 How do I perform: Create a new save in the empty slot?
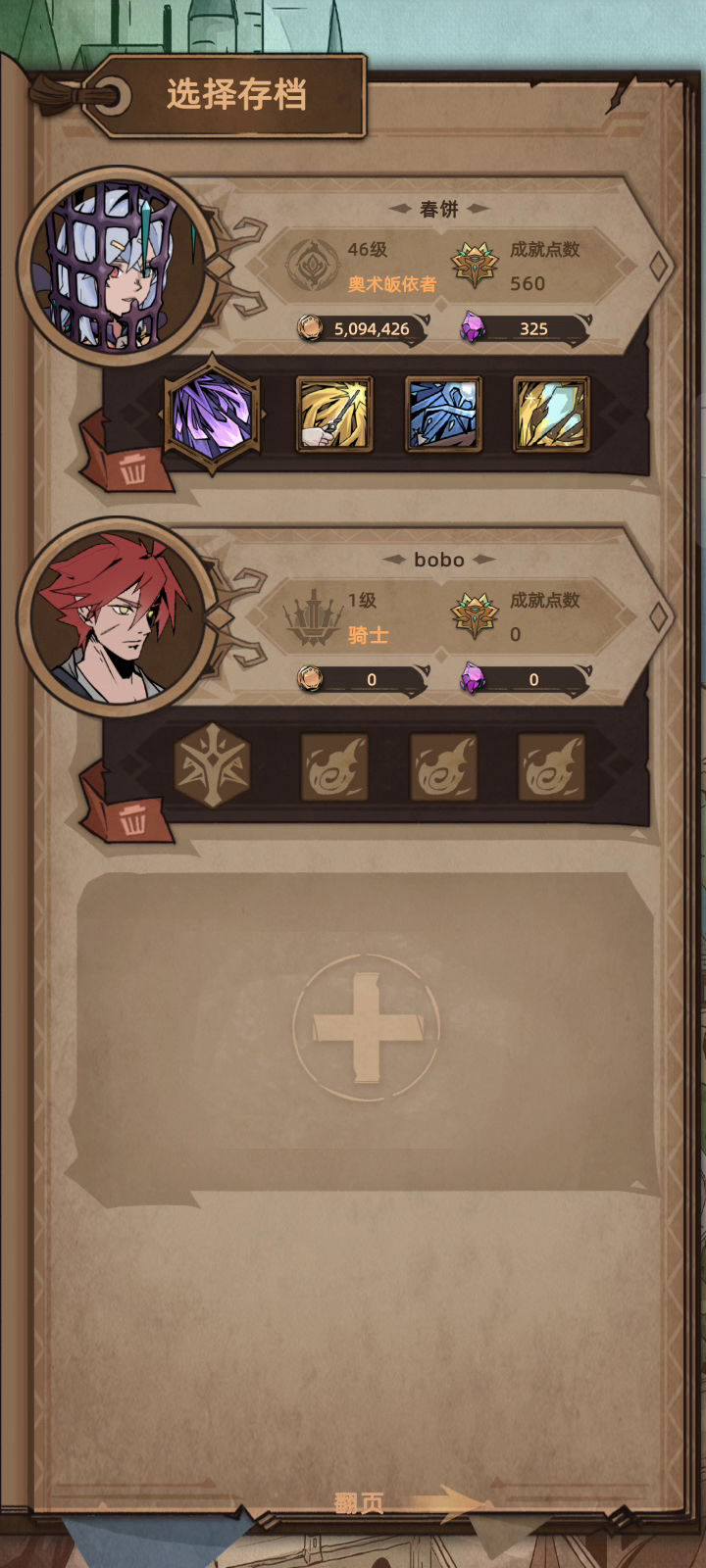pos(365,1029)
